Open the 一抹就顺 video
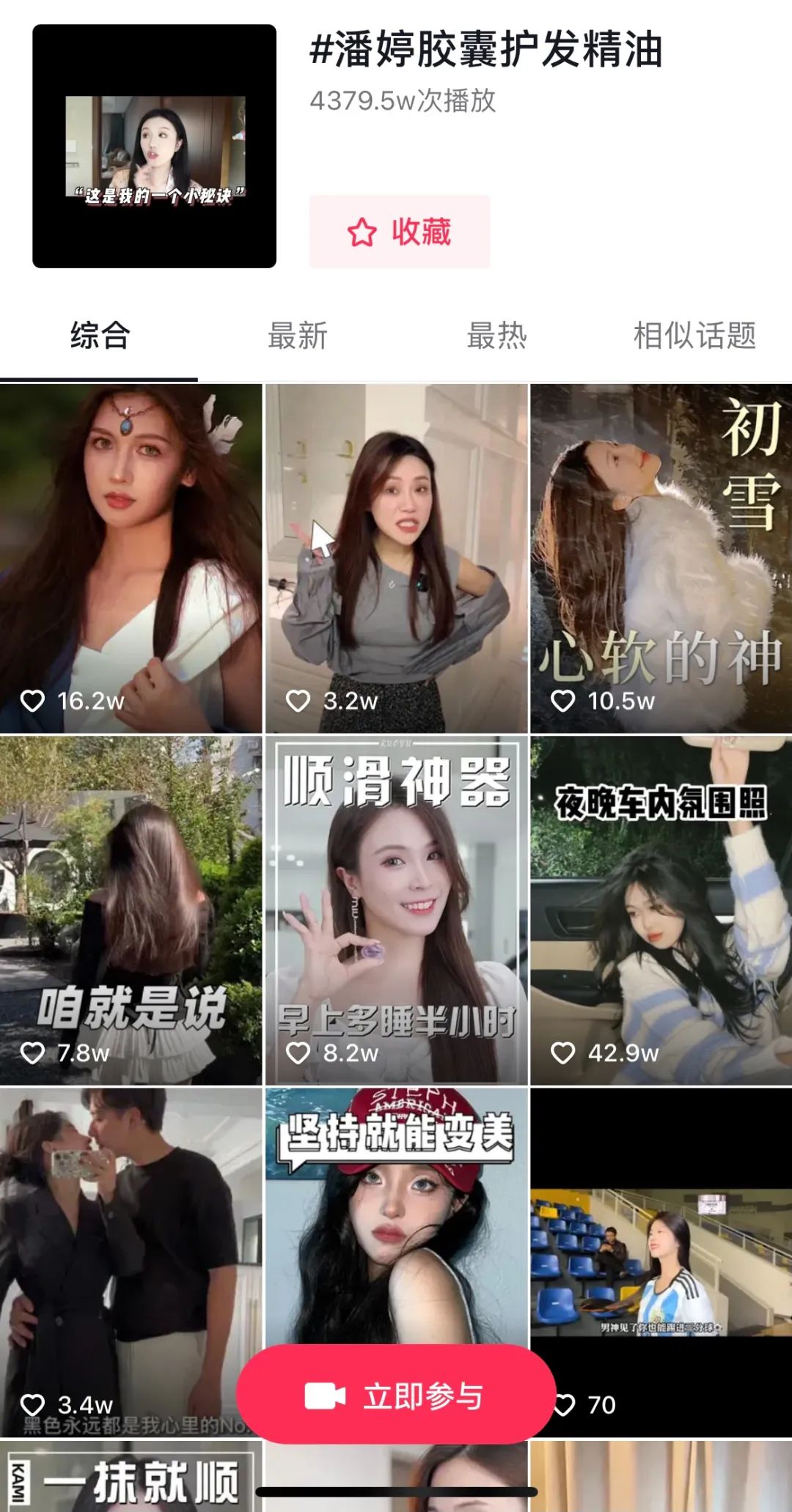 pyautogui.click(x=131, y=1480)
